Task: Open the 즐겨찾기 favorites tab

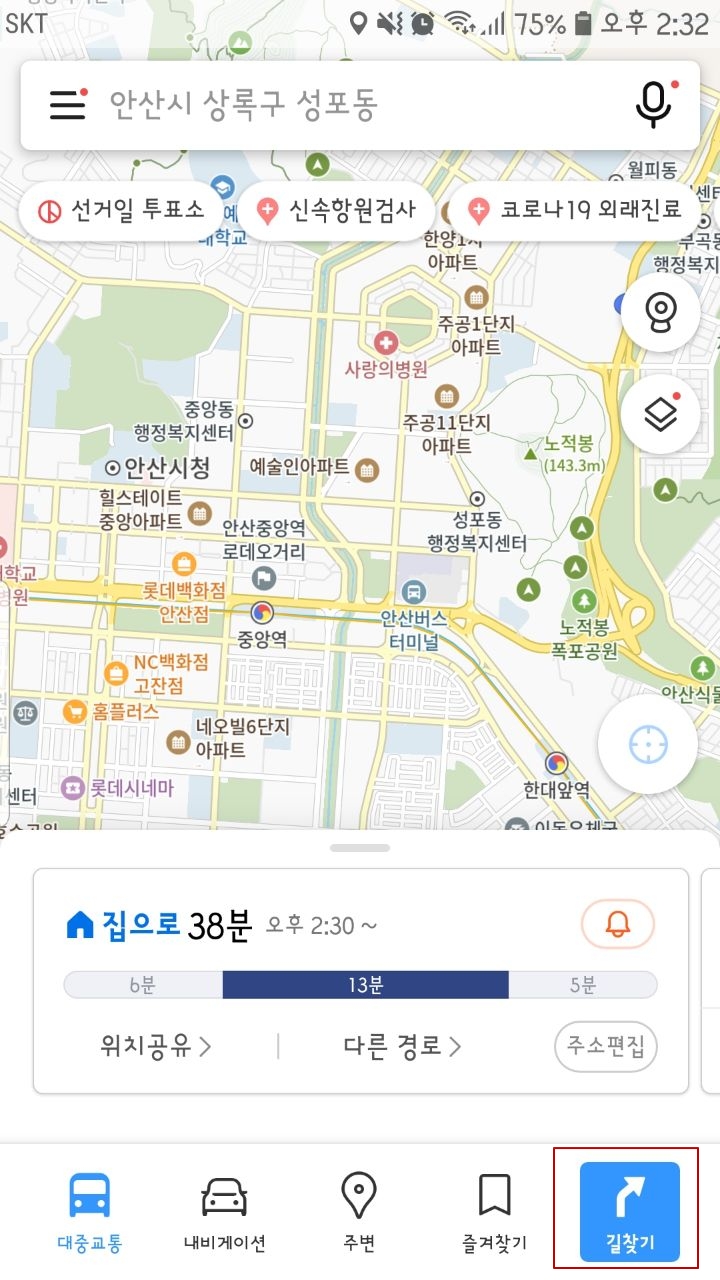Action: coord(494,1212)
